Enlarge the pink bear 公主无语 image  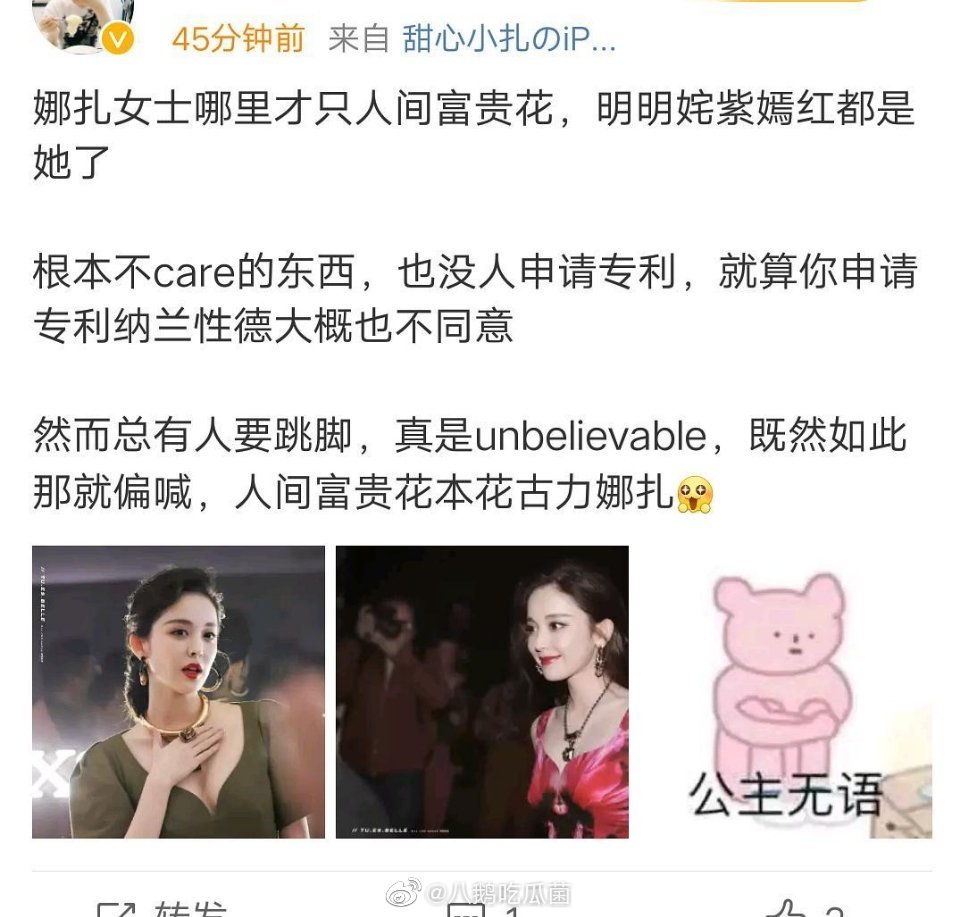coord(786,691)
